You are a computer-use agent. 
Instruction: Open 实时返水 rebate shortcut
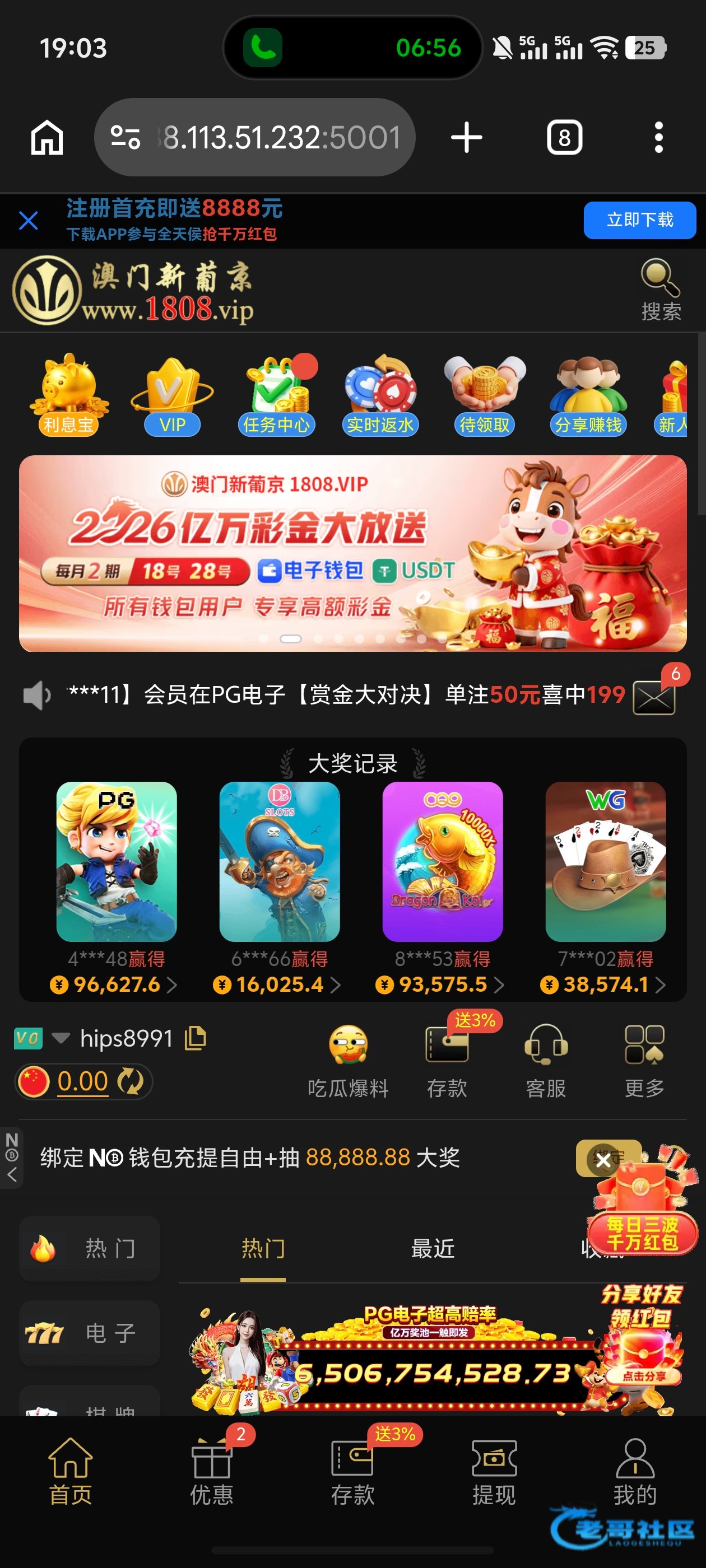click(x=380, y=394)
